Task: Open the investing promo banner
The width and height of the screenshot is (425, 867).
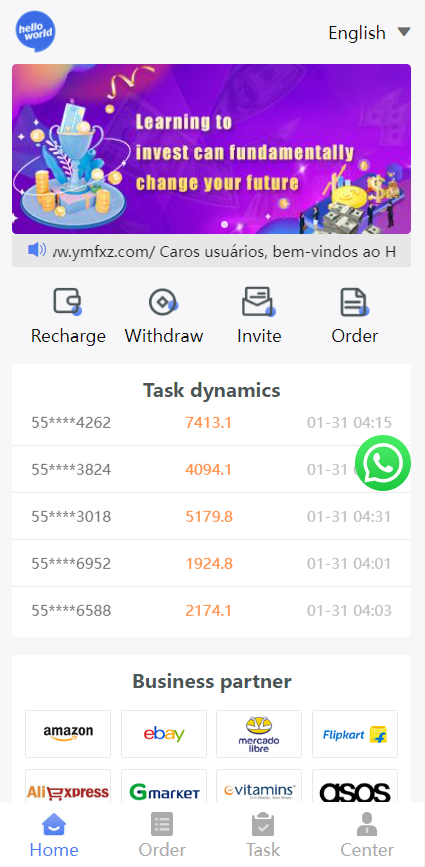Action: tap(211, 149)
